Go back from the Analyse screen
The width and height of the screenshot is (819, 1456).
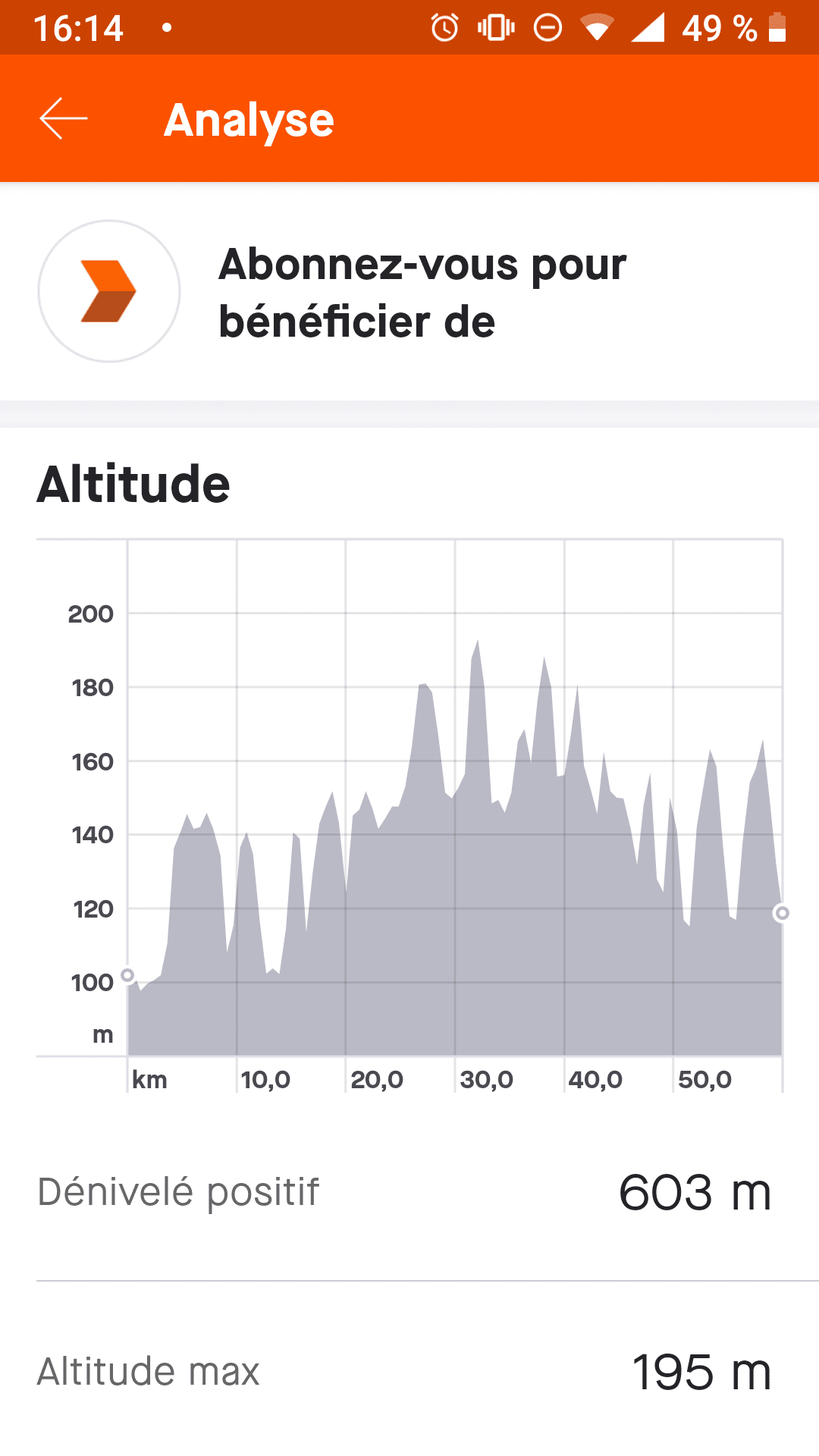64,119
